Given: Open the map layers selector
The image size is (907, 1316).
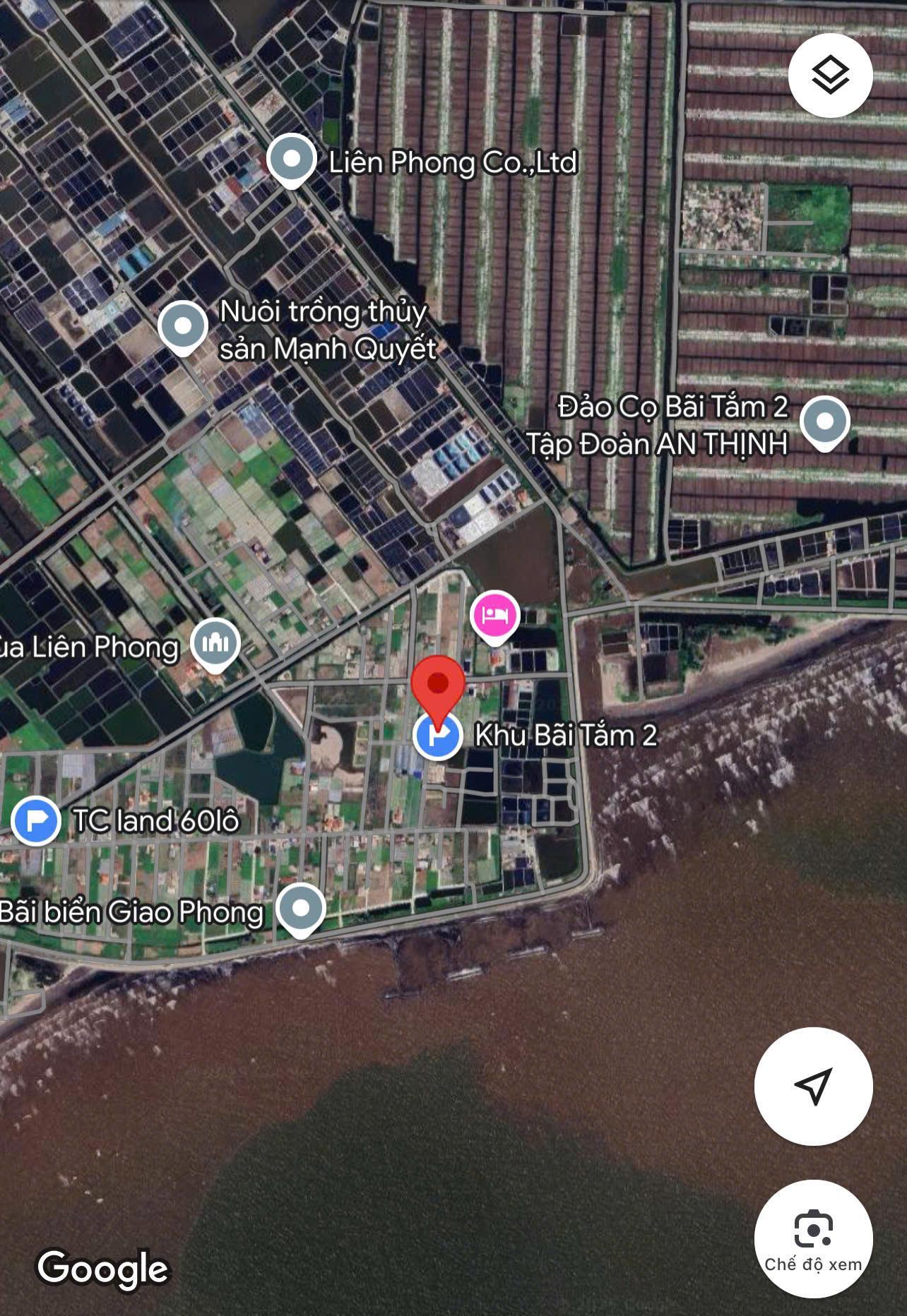Looking at the screenshot, I should tap(830, 75).
